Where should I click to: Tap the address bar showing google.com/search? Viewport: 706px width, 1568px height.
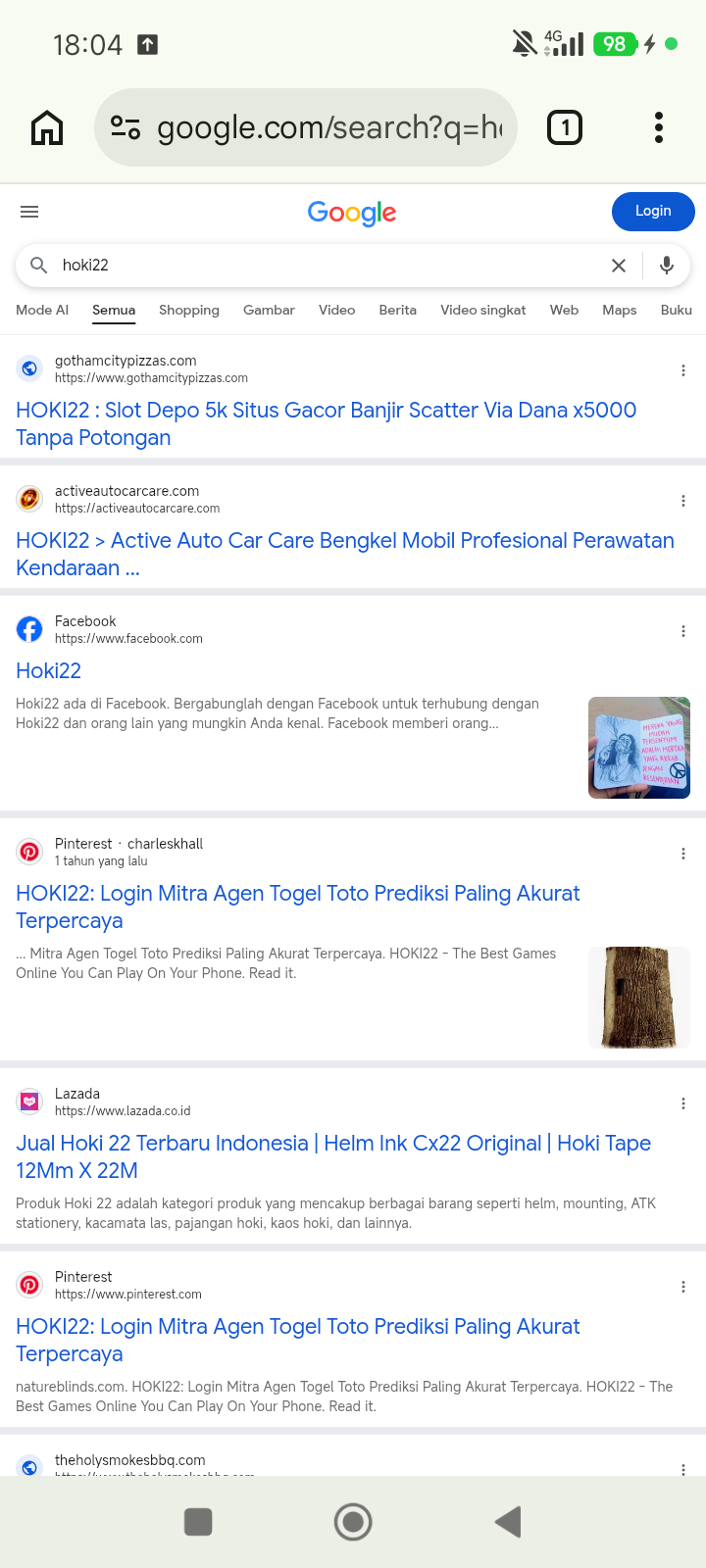(x=306, y=127)
